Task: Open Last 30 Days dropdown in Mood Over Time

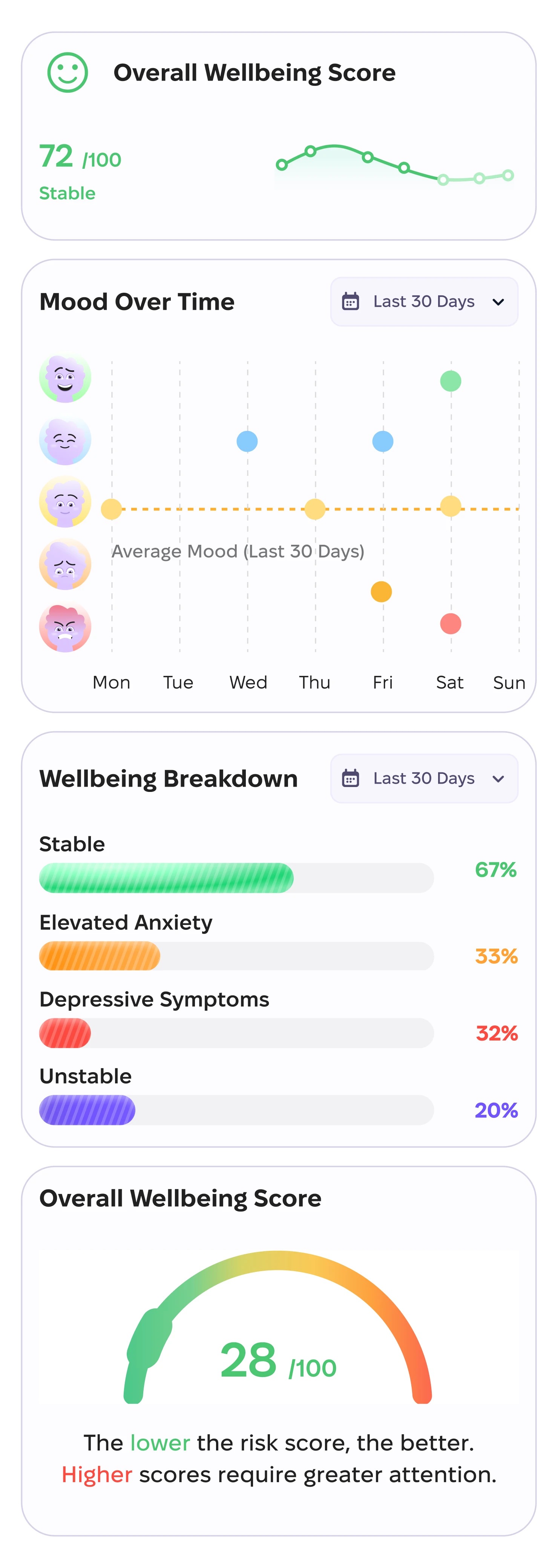Action: pyautogui.click(x=424, y=302)
